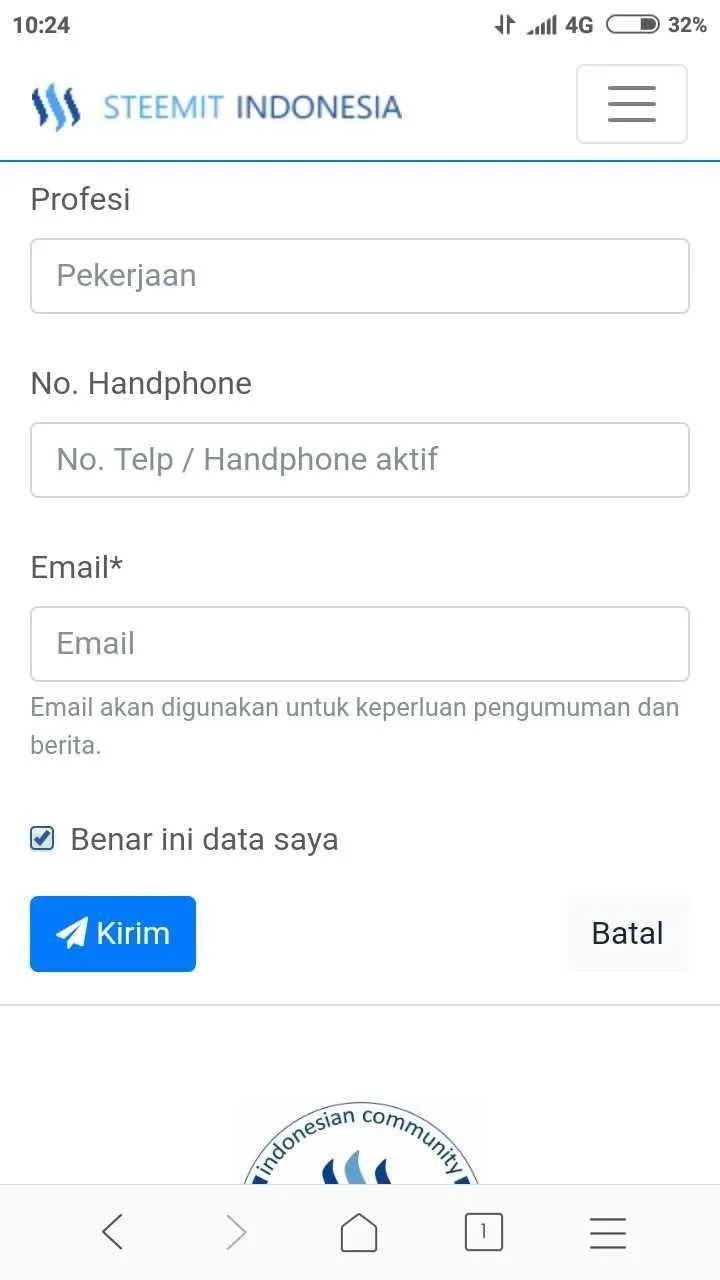The width and height of the screenshot is (720, 1280).
Task: Submit the form with Kirim button
Action: click(113, 934)
